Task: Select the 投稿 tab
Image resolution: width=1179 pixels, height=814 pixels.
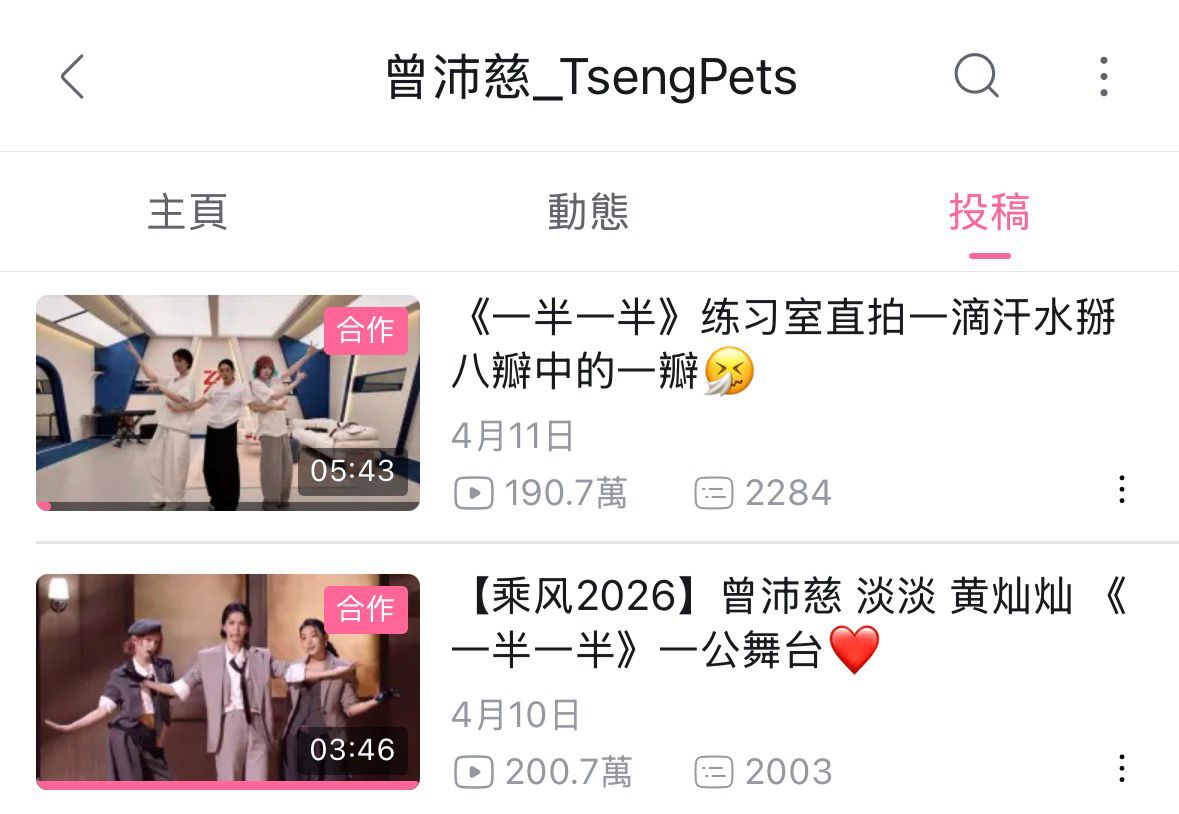Action: click(x=989, y=213)
